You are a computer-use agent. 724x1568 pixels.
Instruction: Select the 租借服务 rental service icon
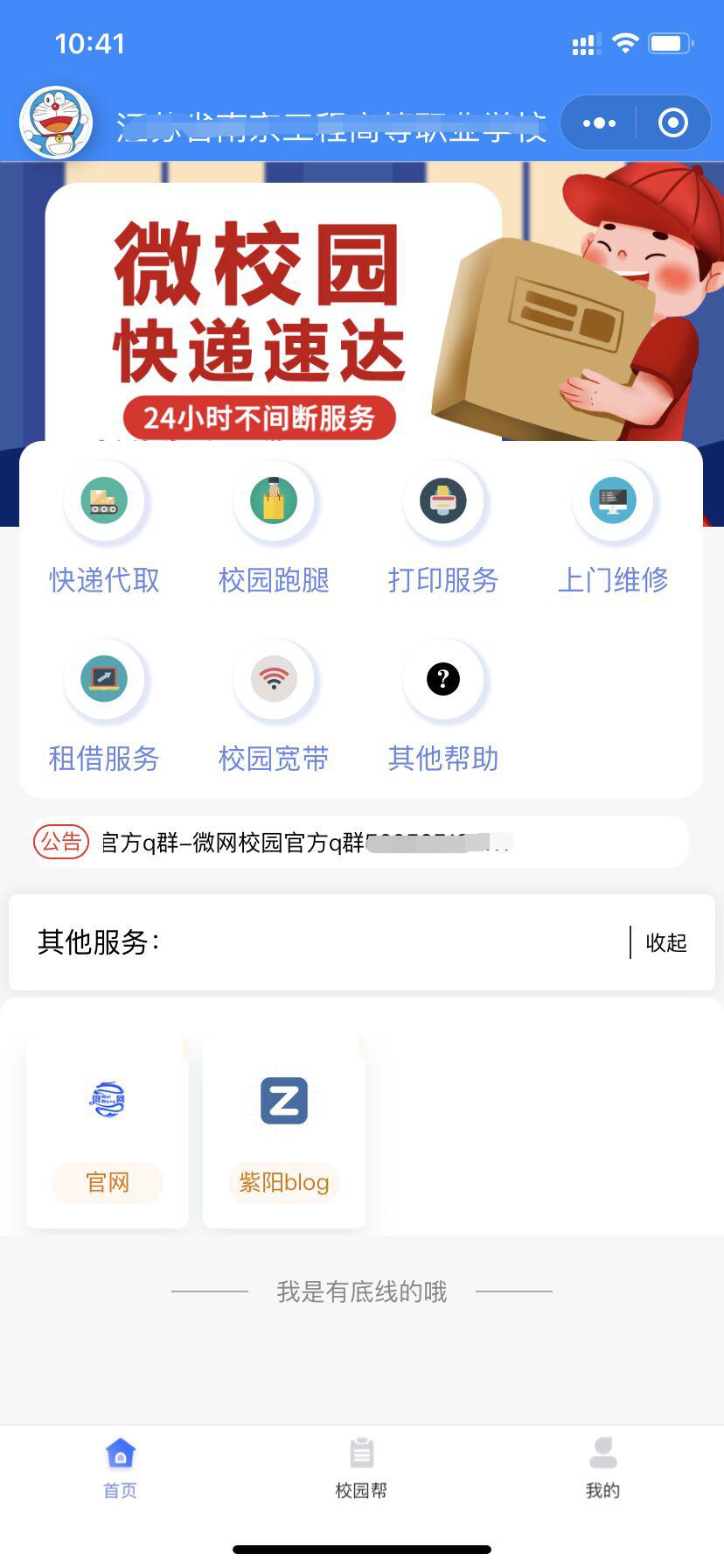pos(104,679)
